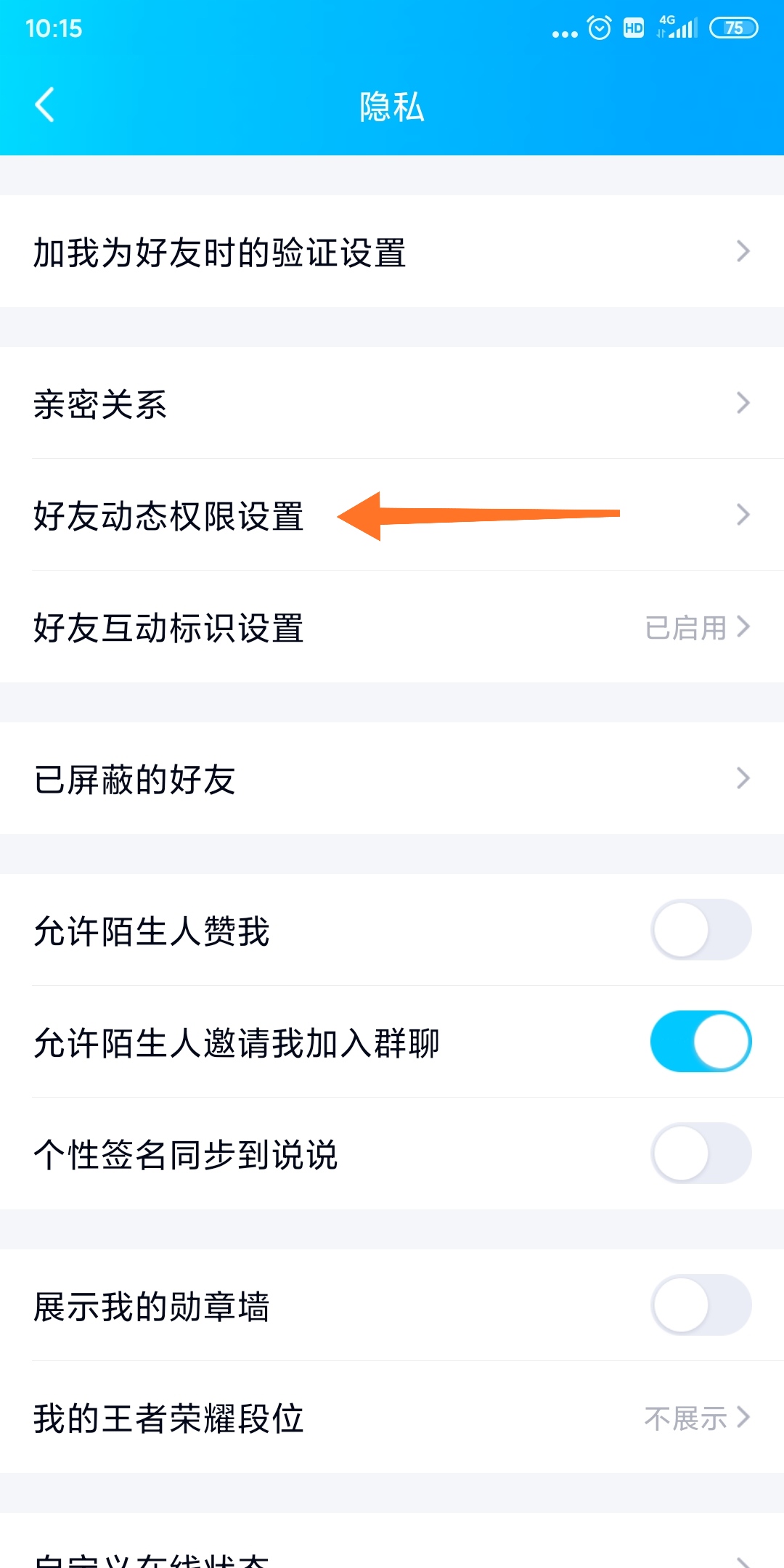Tap the HD indicator in the status bar
Screen dimensions: 784x1568
[634, 28]
